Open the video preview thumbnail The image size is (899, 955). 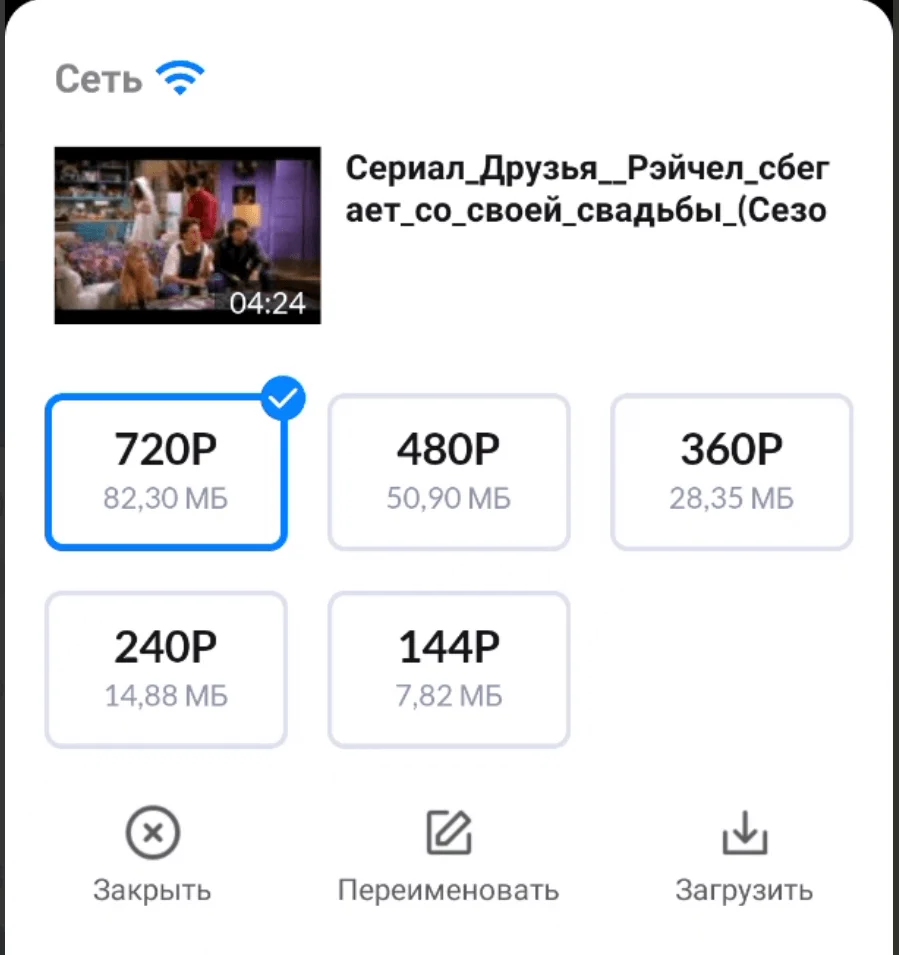[x=187, y=236]
